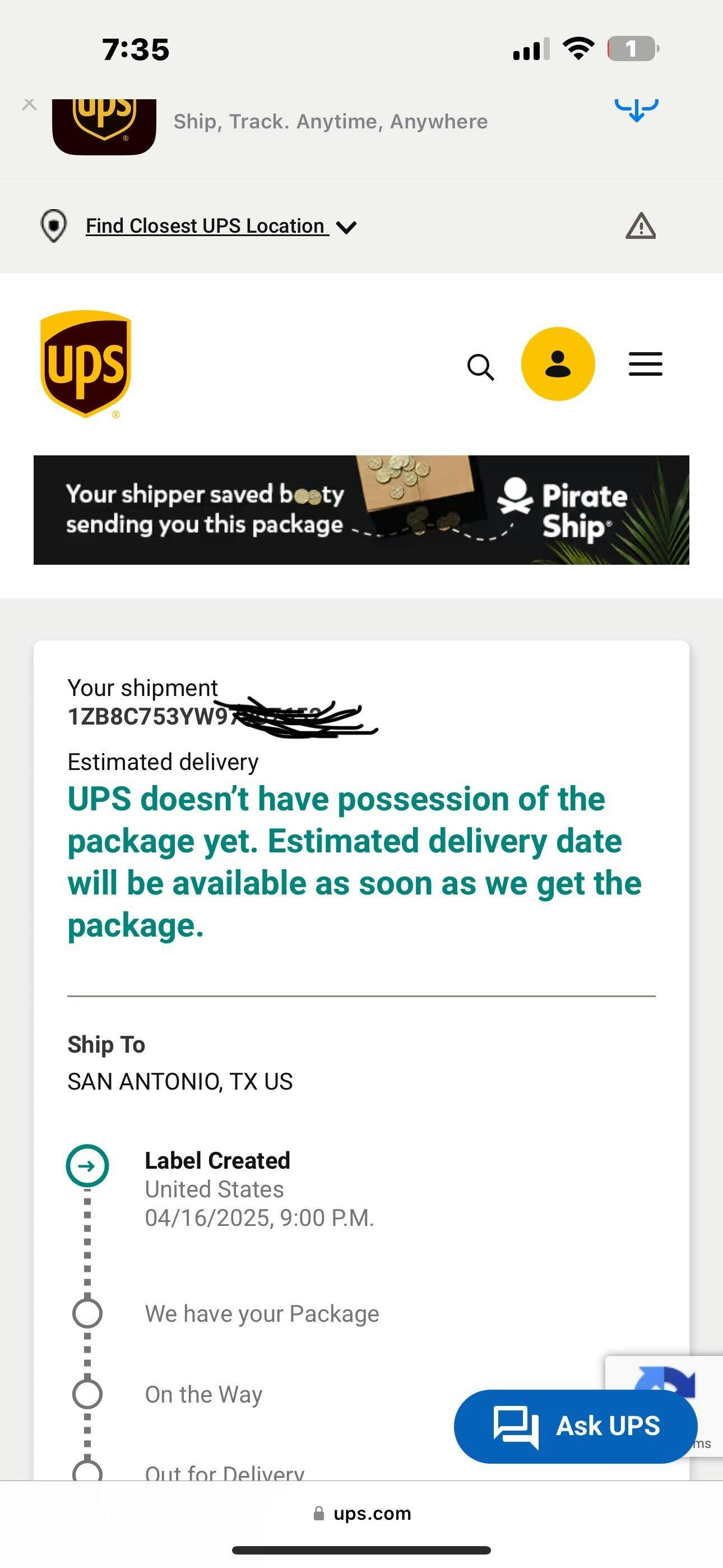This screenshot has height=1568, width=723.
Task: Open the search magnifier
Action: coord(480,367)
